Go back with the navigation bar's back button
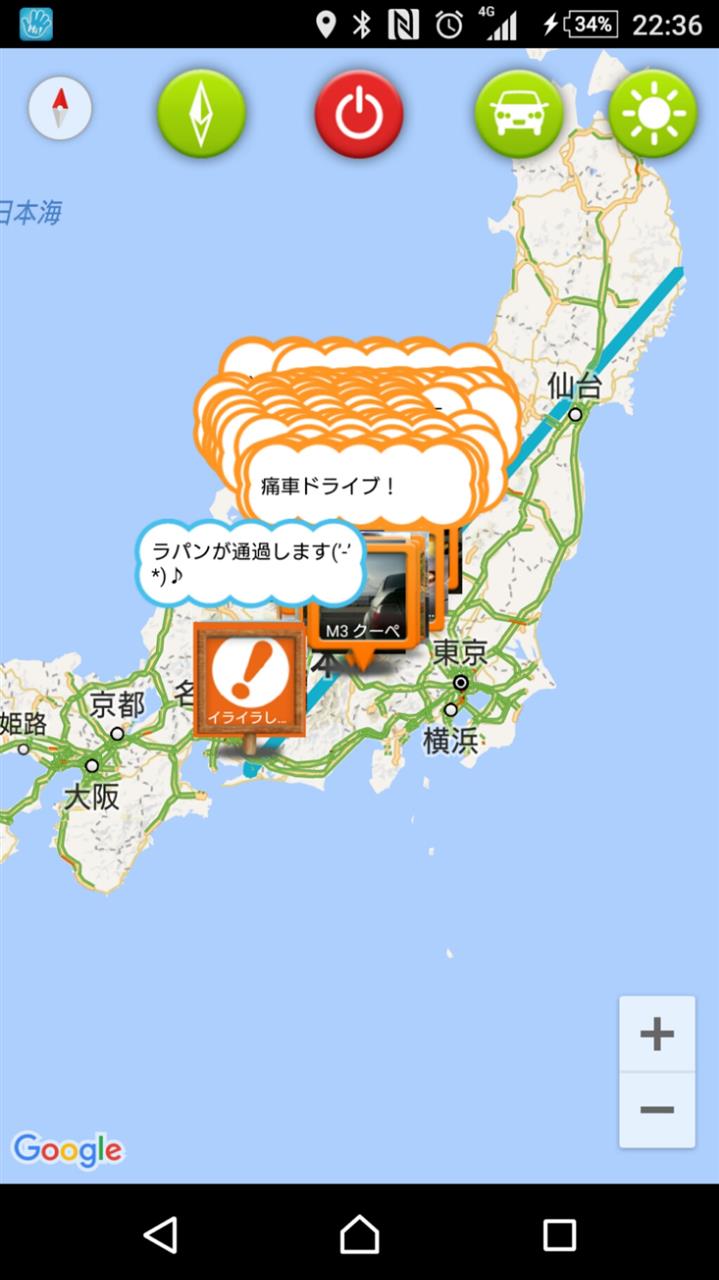 pos(160,1235)
